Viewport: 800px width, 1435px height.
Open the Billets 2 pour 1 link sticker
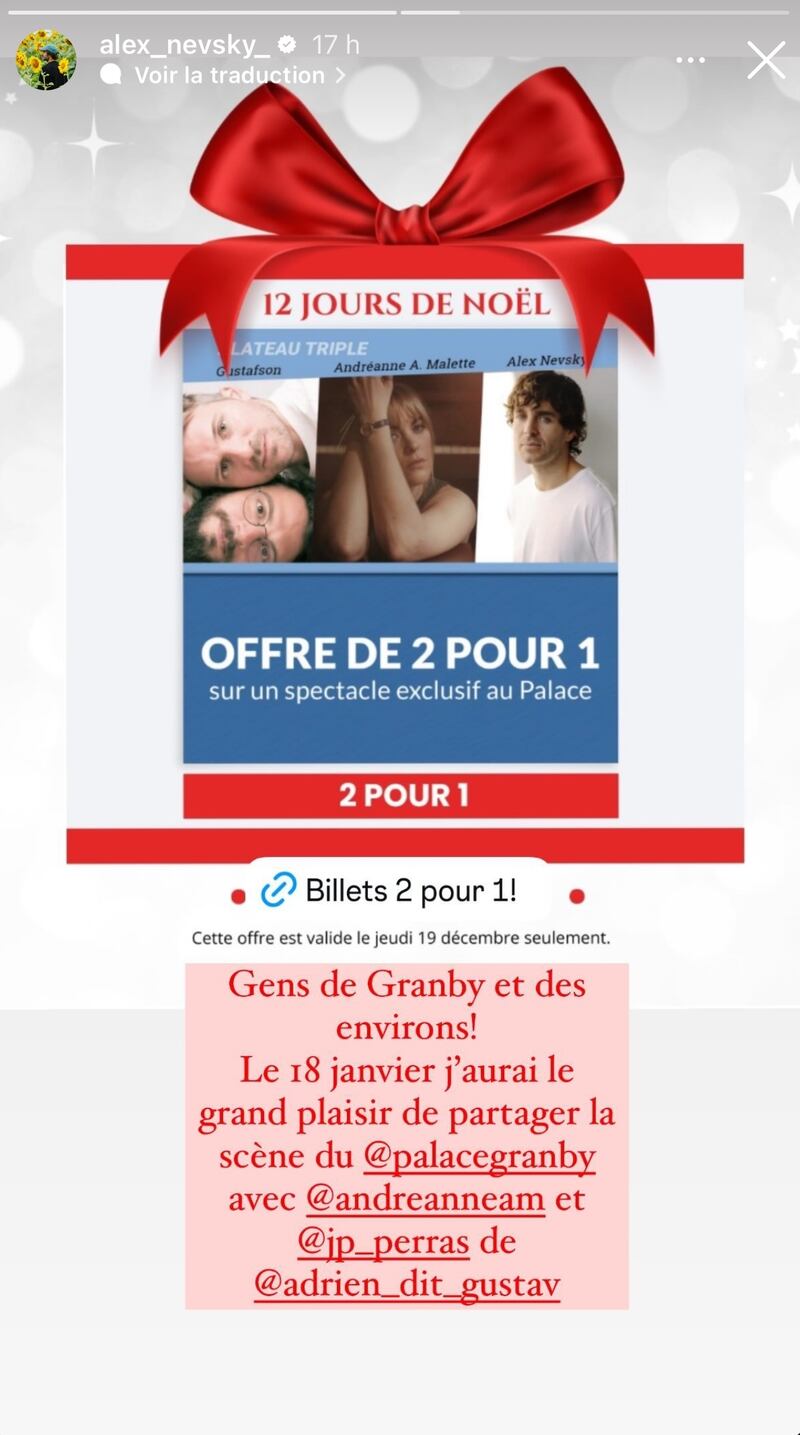coord(398,890)
